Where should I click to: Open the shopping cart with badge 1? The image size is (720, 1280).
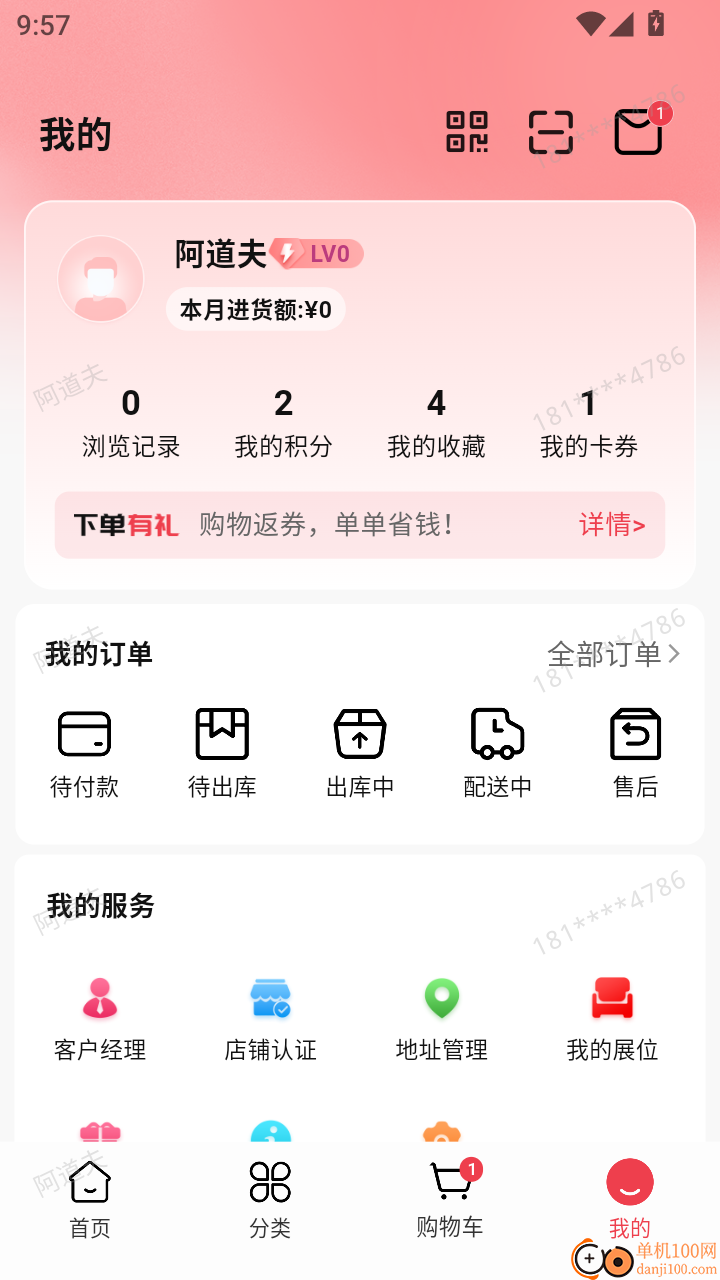(449, 1197)
